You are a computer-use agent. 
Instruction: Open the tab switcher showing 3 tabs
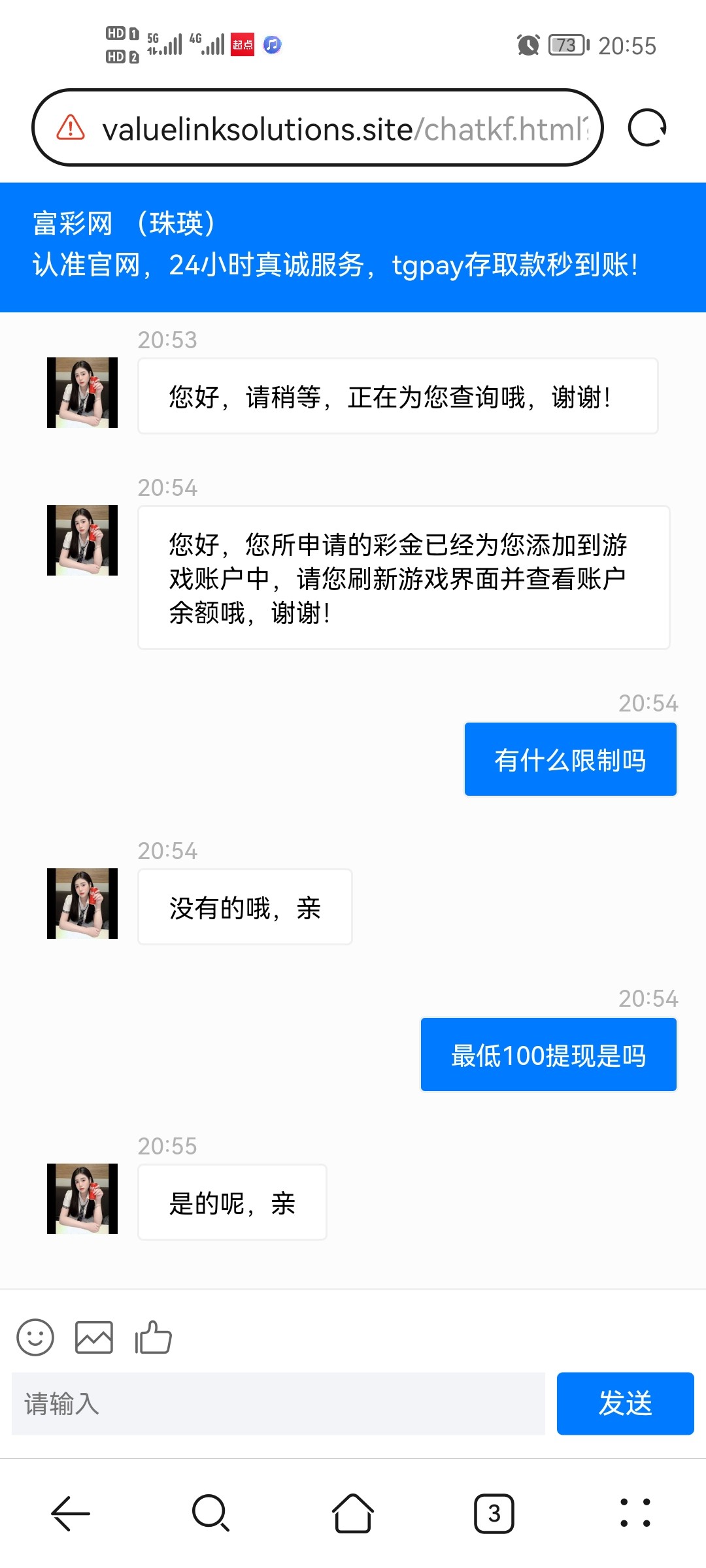(x=494, y=1514)
